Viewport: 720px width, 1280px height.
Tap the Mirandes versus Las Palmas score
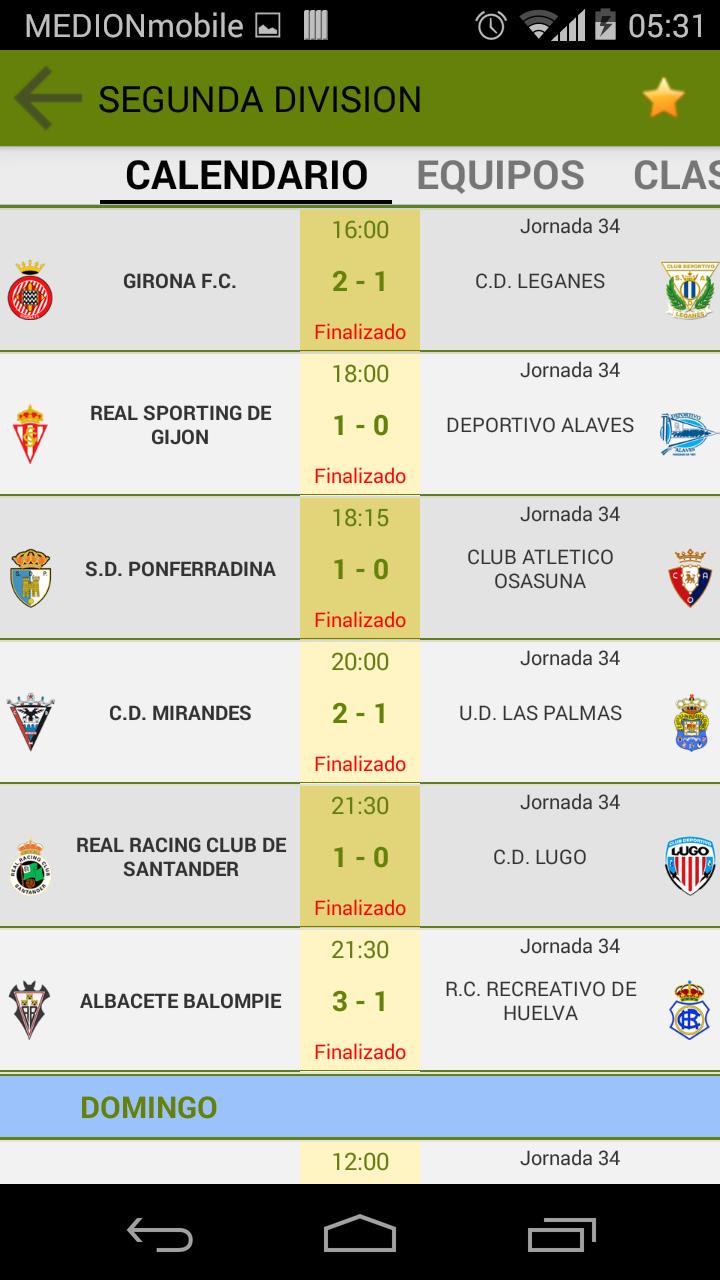360,712
